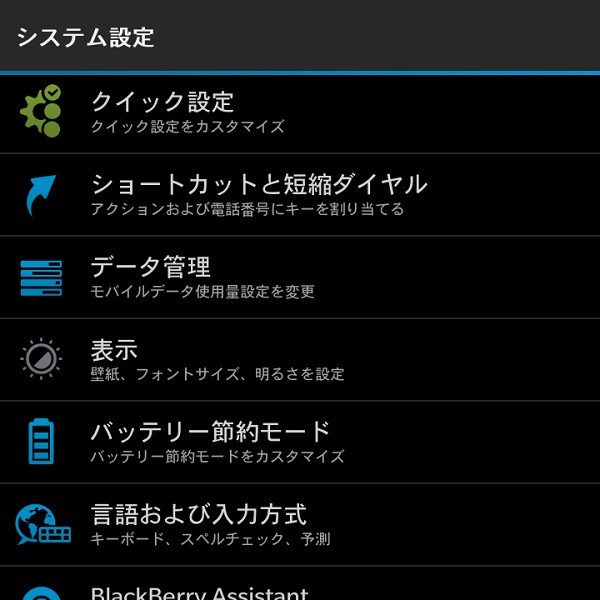Go to データ管理
The width and height of the screenshot is (600, 600).
click(300, 277)
